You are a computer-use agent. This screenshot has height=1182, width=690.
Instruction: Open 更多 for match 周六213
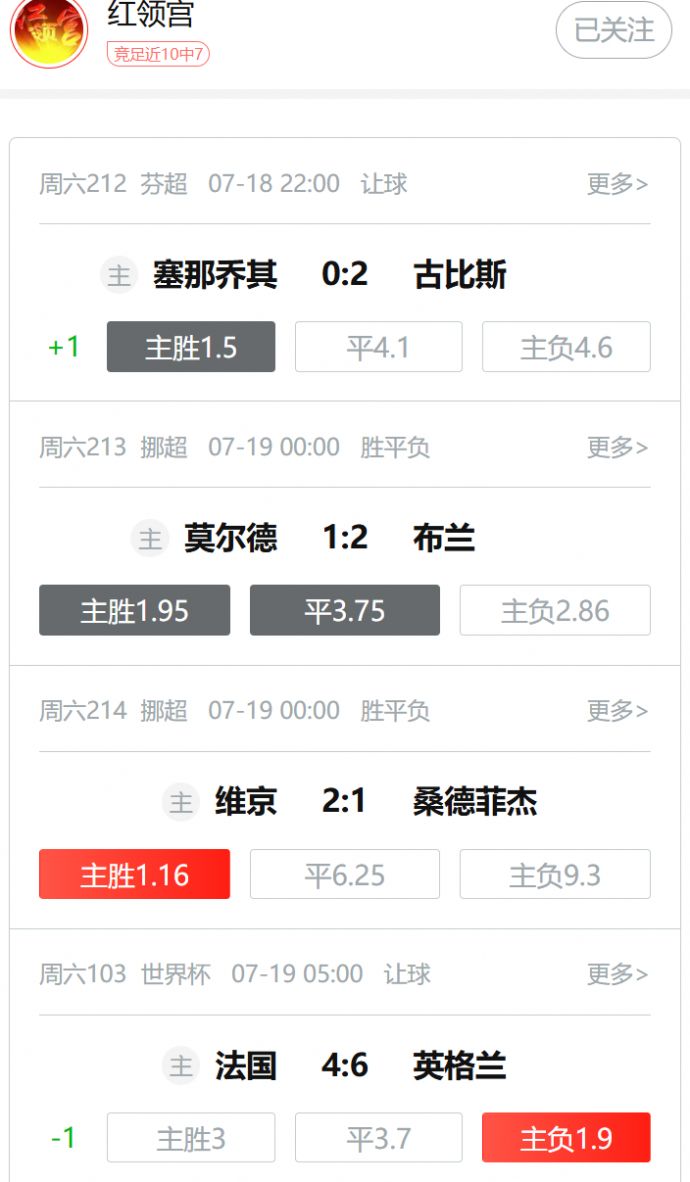pyautogui.click(x=617, y=447)
